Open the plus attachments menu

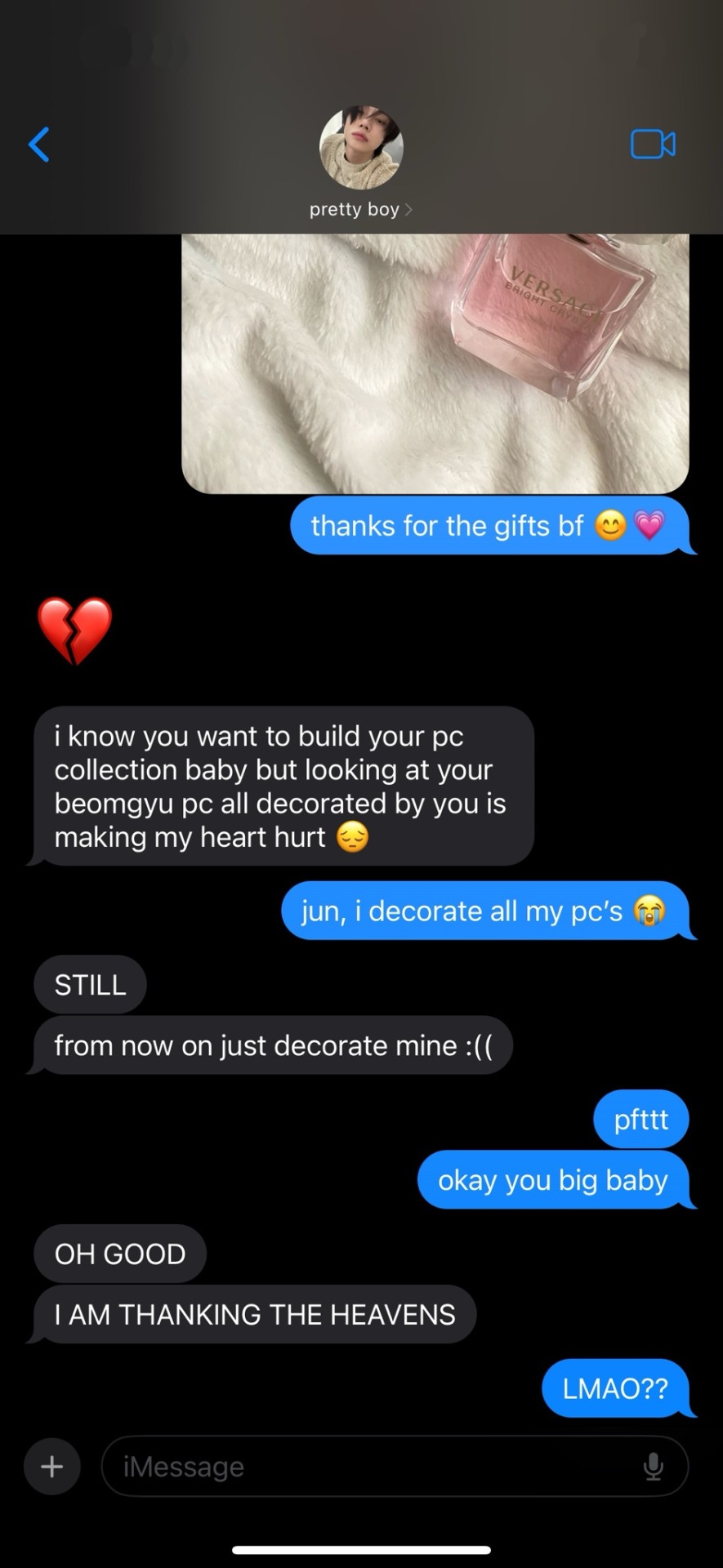click(52, 1466)
